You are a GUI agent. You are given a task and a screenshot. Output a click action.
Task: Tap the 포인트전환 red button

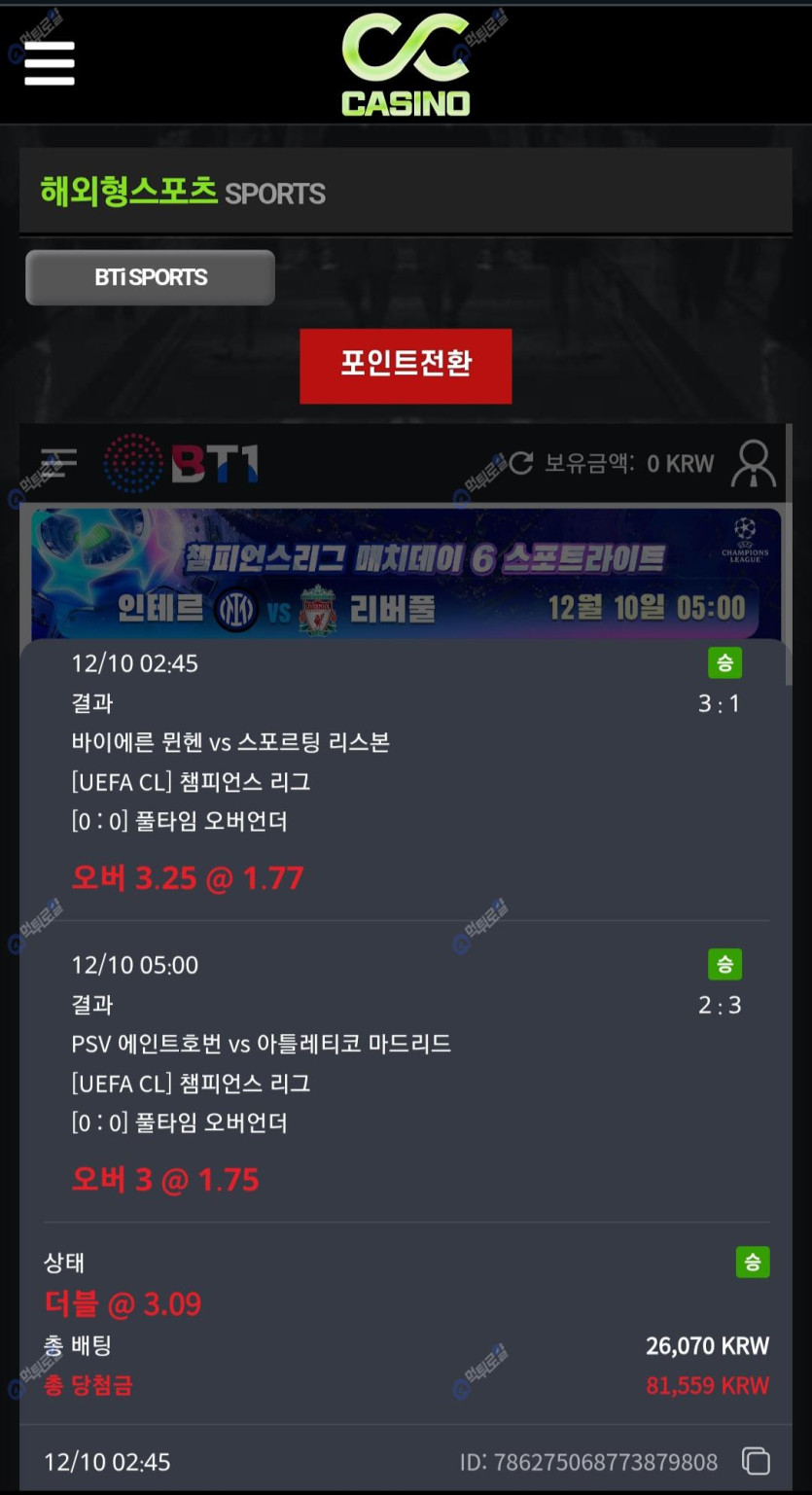(406, 366)
